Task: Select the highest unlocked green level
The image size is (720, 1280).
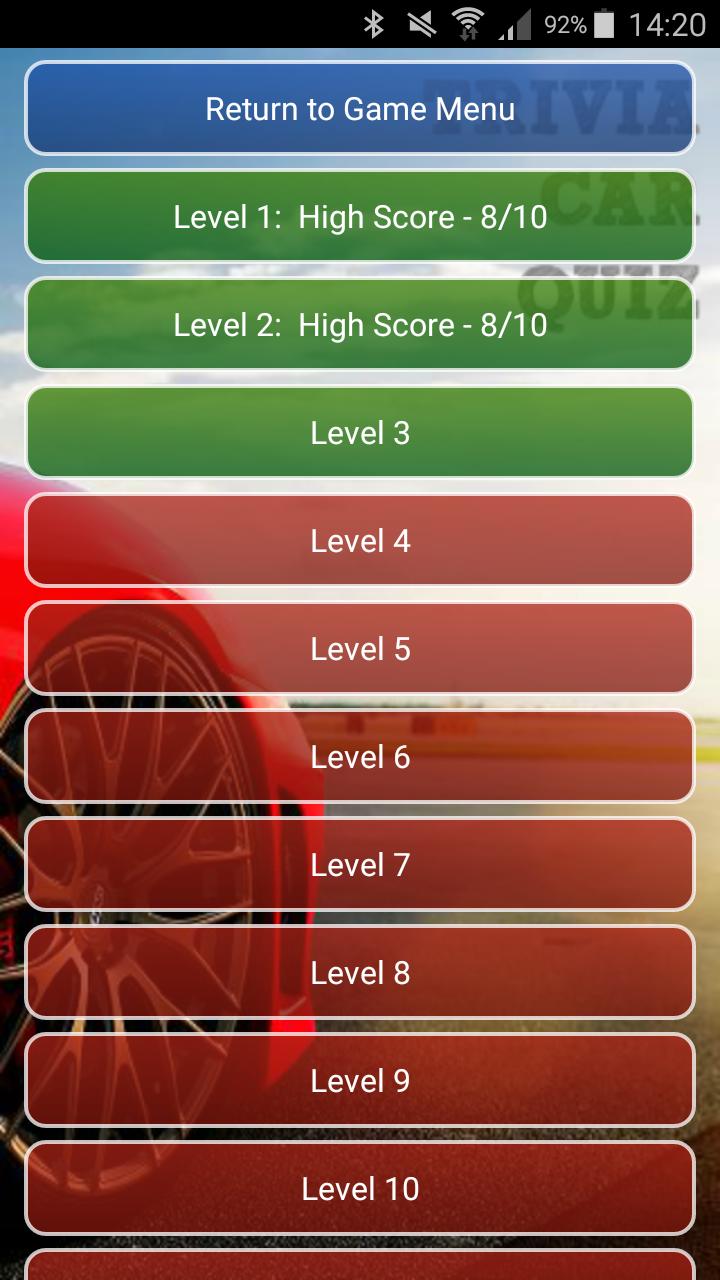Action: (360, 432)
